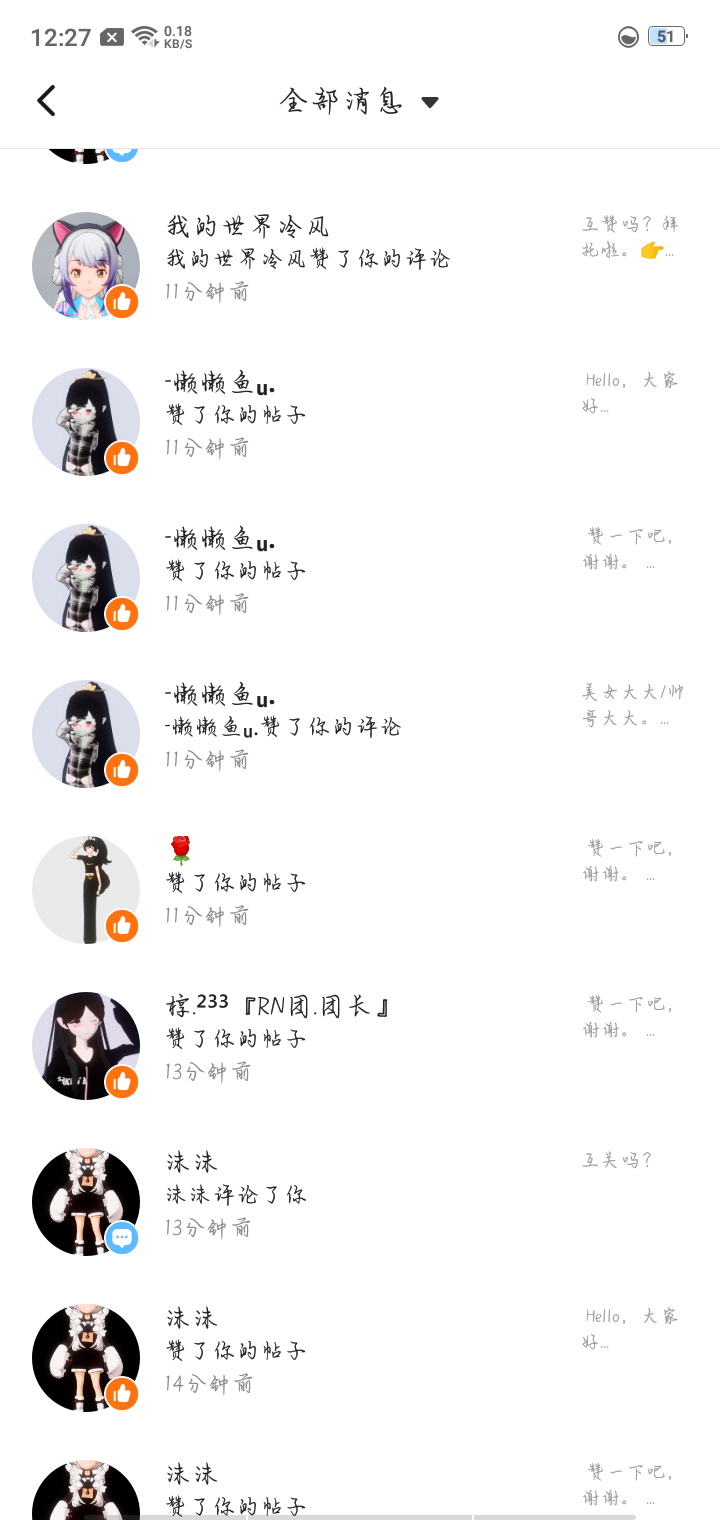View the 沫沫评论了你 comment notification

[x=360, y=1196]
